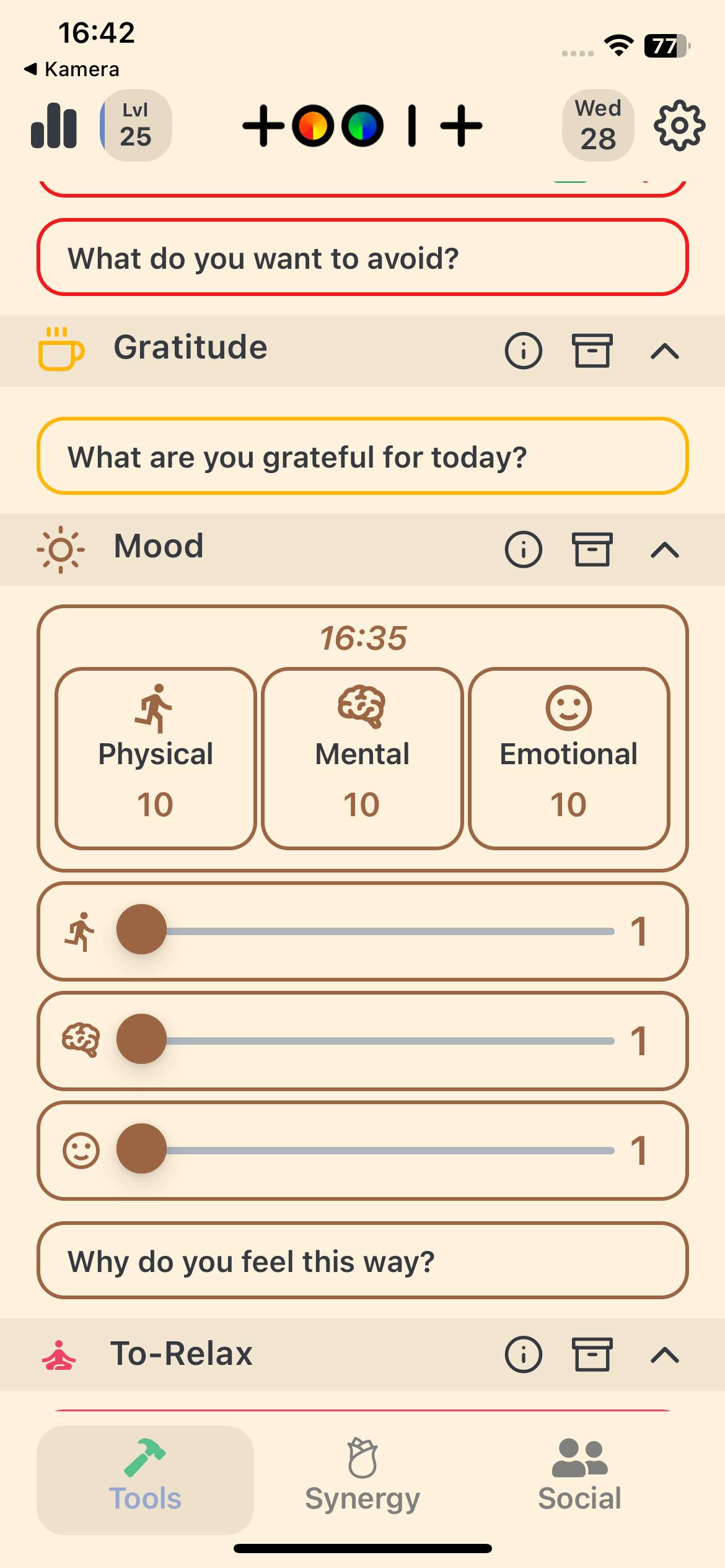Switch to the Social tab
Screen dimensions: 725x1568
[x=579, y=1479]
